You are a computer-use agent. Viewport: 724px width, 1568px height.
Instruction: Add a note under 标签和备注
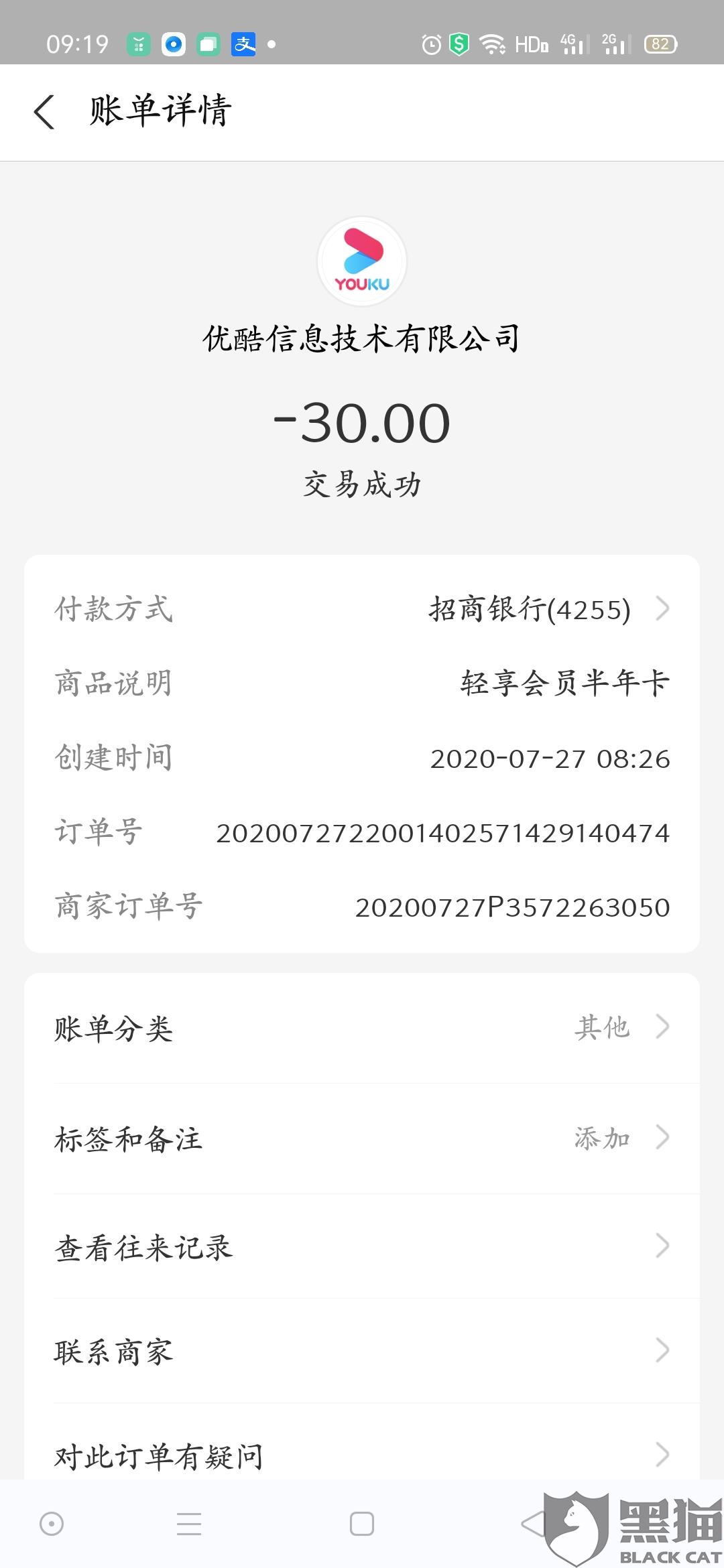pyautogui.click(x=362, y=1138)
